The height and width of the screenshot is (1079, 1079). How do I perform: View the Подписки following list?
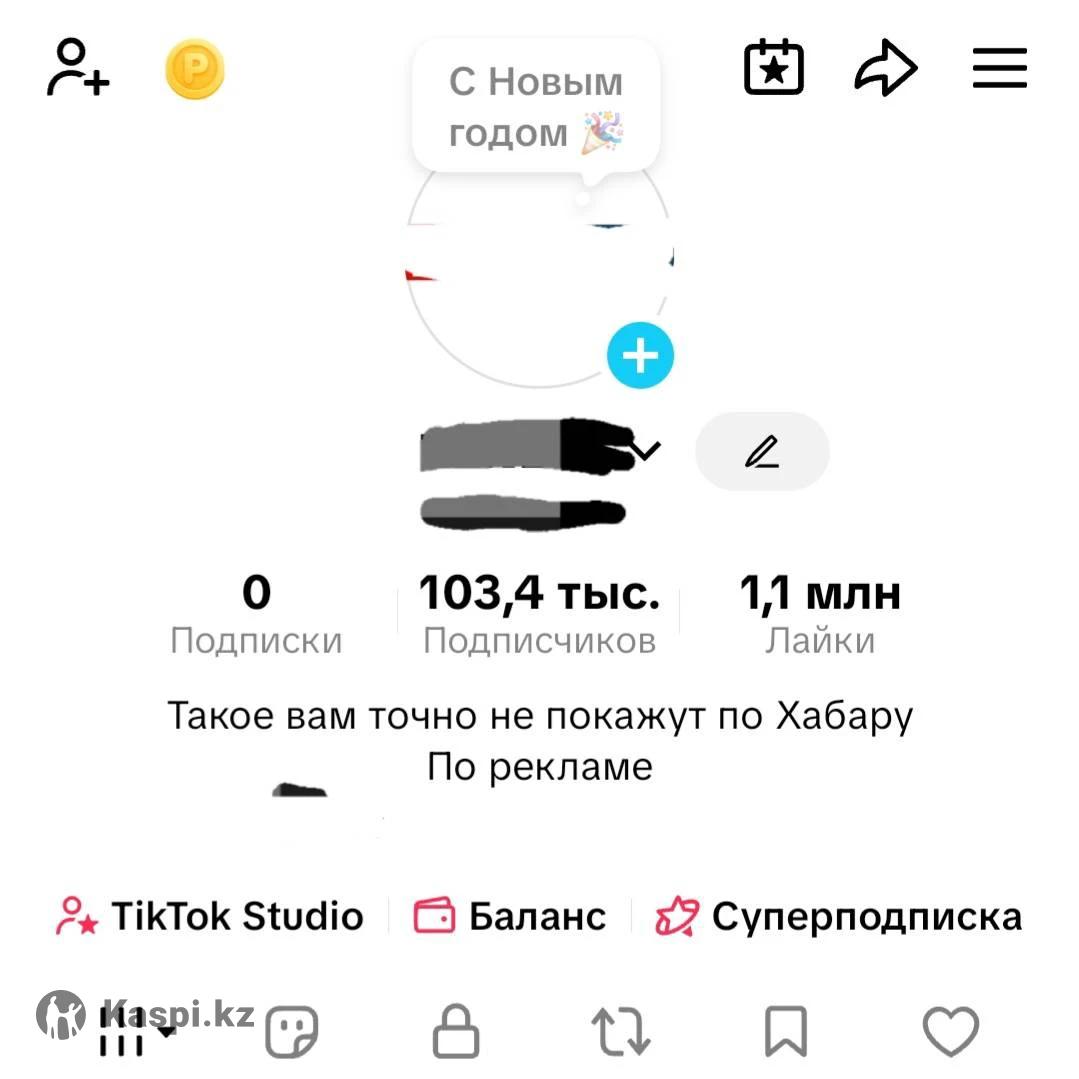click(256, 614)
